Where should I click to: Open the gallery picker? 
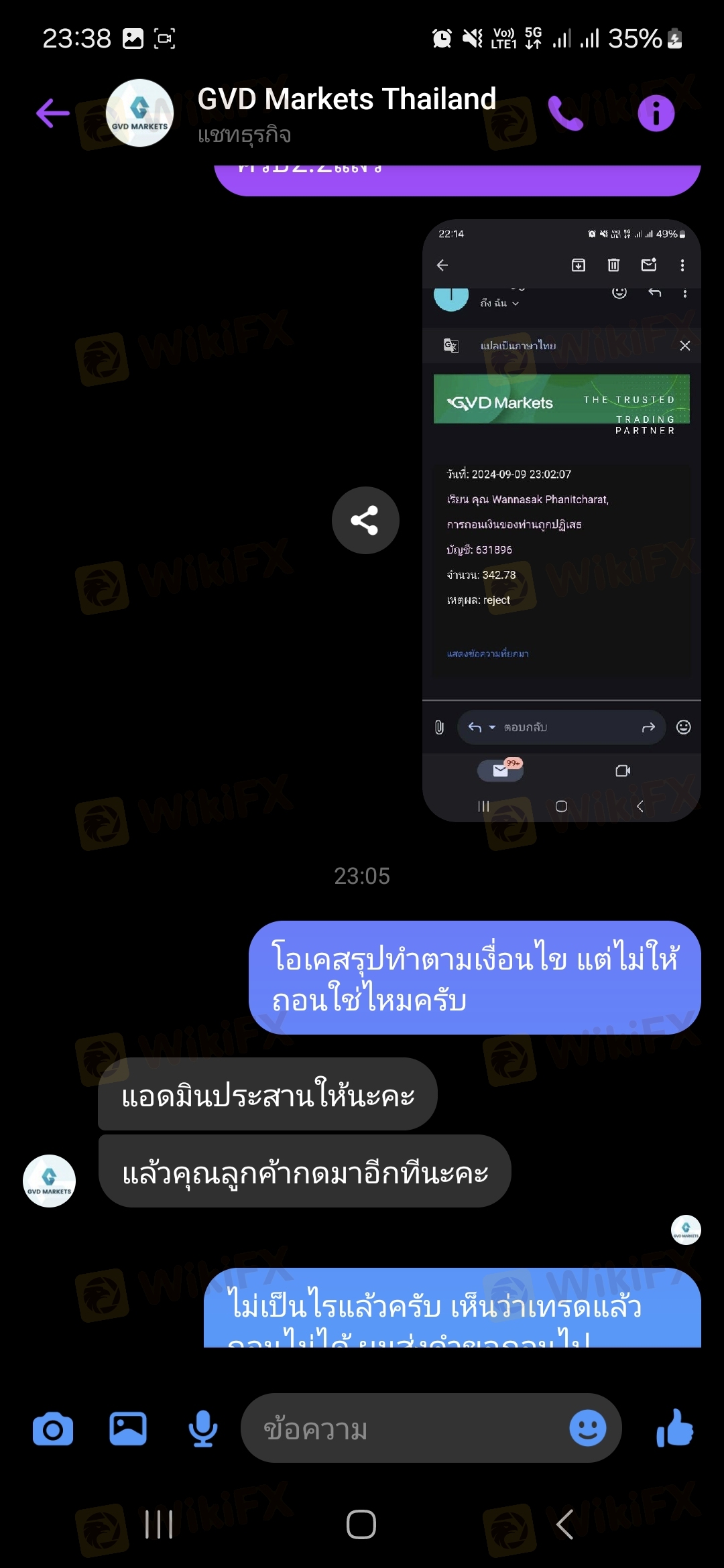(128, 1429)
